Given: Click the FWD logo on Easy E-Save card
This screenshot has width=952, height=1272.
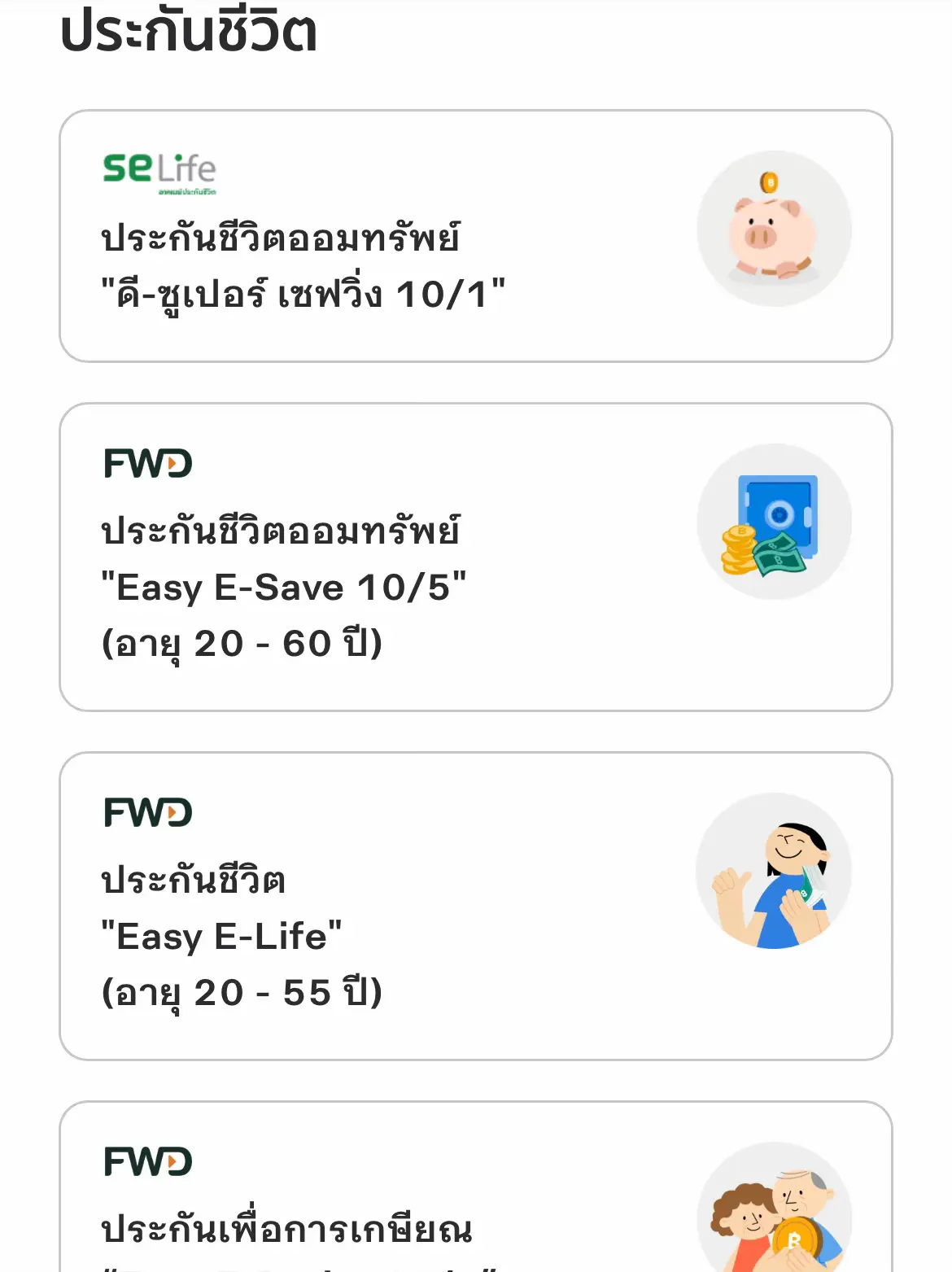Looking at the screenshot, I should click(x=148, y=465).
